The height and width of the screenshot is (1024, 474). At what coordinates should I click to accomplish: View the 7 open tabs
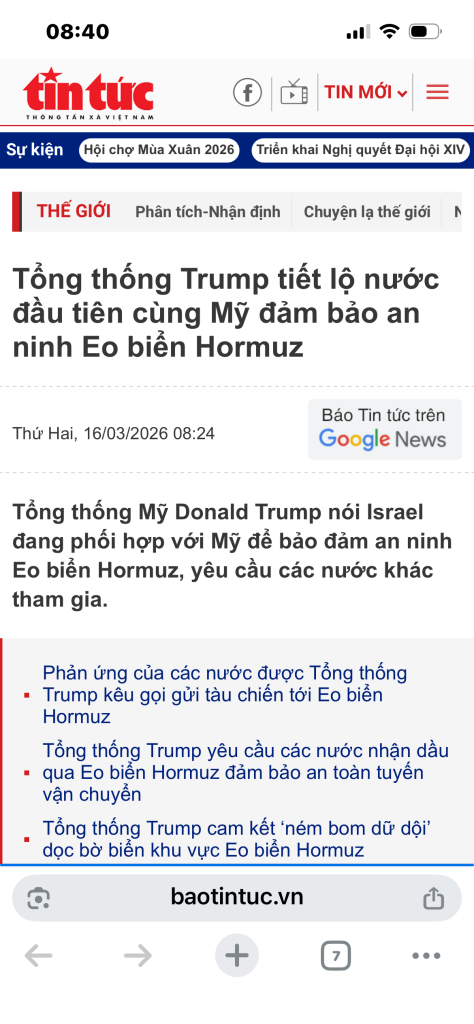tap(336, 956)
